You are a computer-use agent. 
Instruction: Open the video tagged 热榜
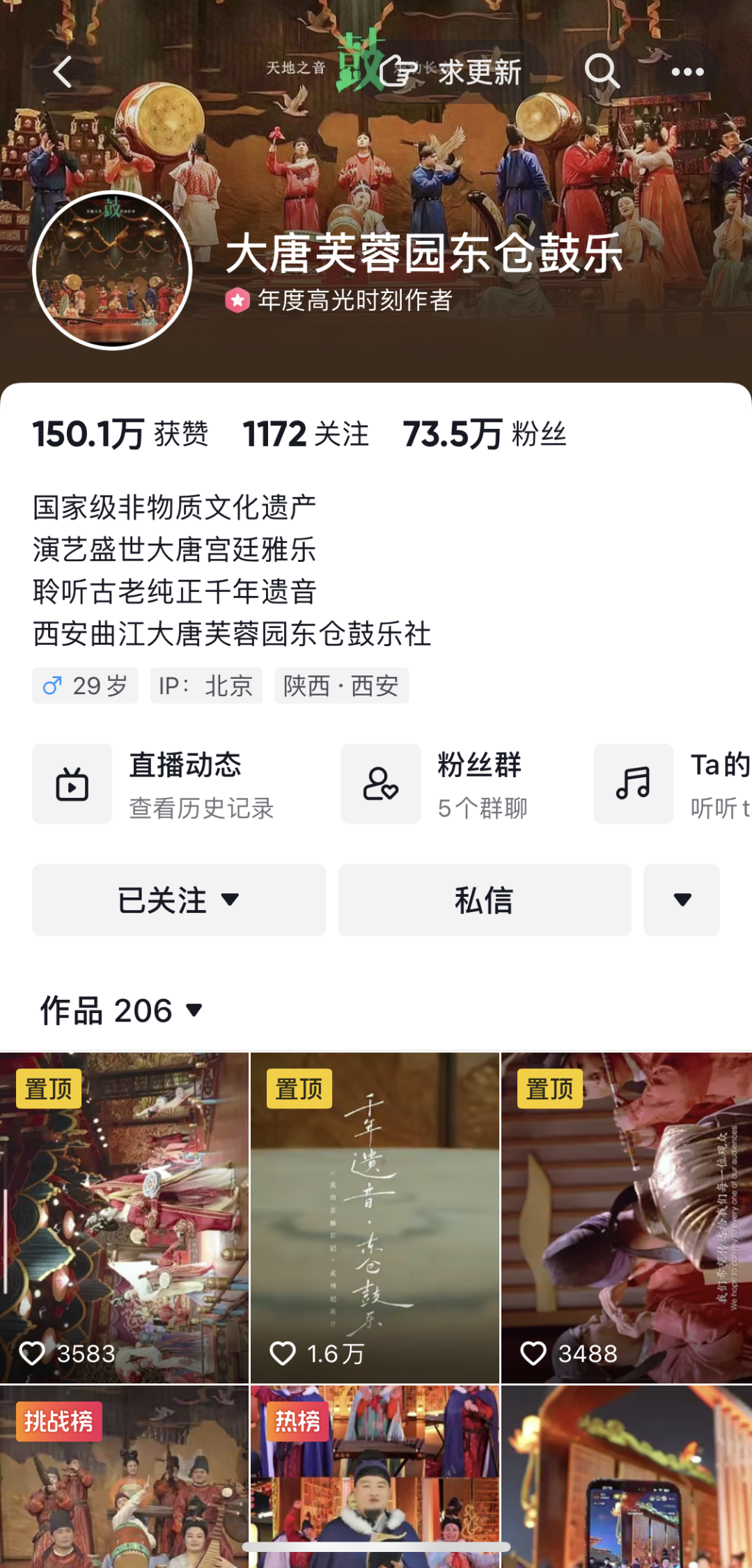[x=375, y=1476]
